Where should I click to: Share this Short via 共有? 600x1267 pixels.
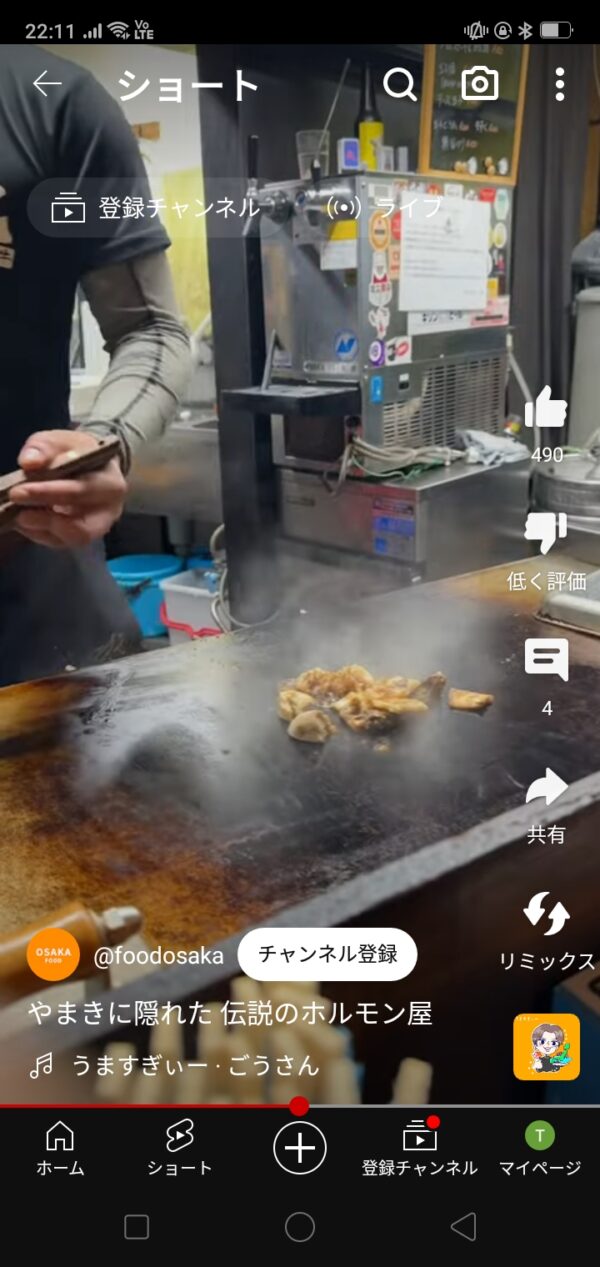[546, 790]
